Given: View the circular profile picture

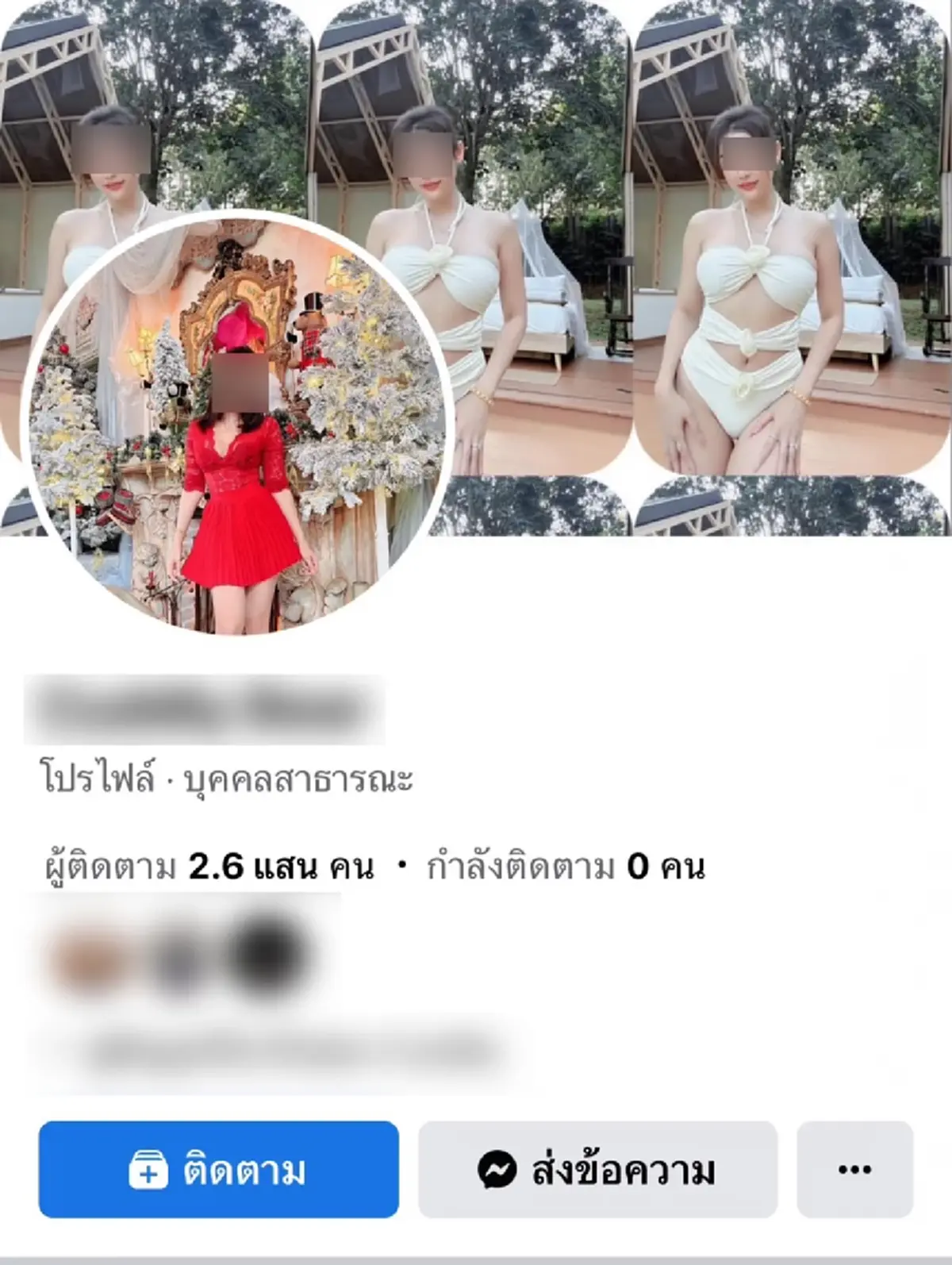Looking at the screenshot, I should tap(238, 425).
